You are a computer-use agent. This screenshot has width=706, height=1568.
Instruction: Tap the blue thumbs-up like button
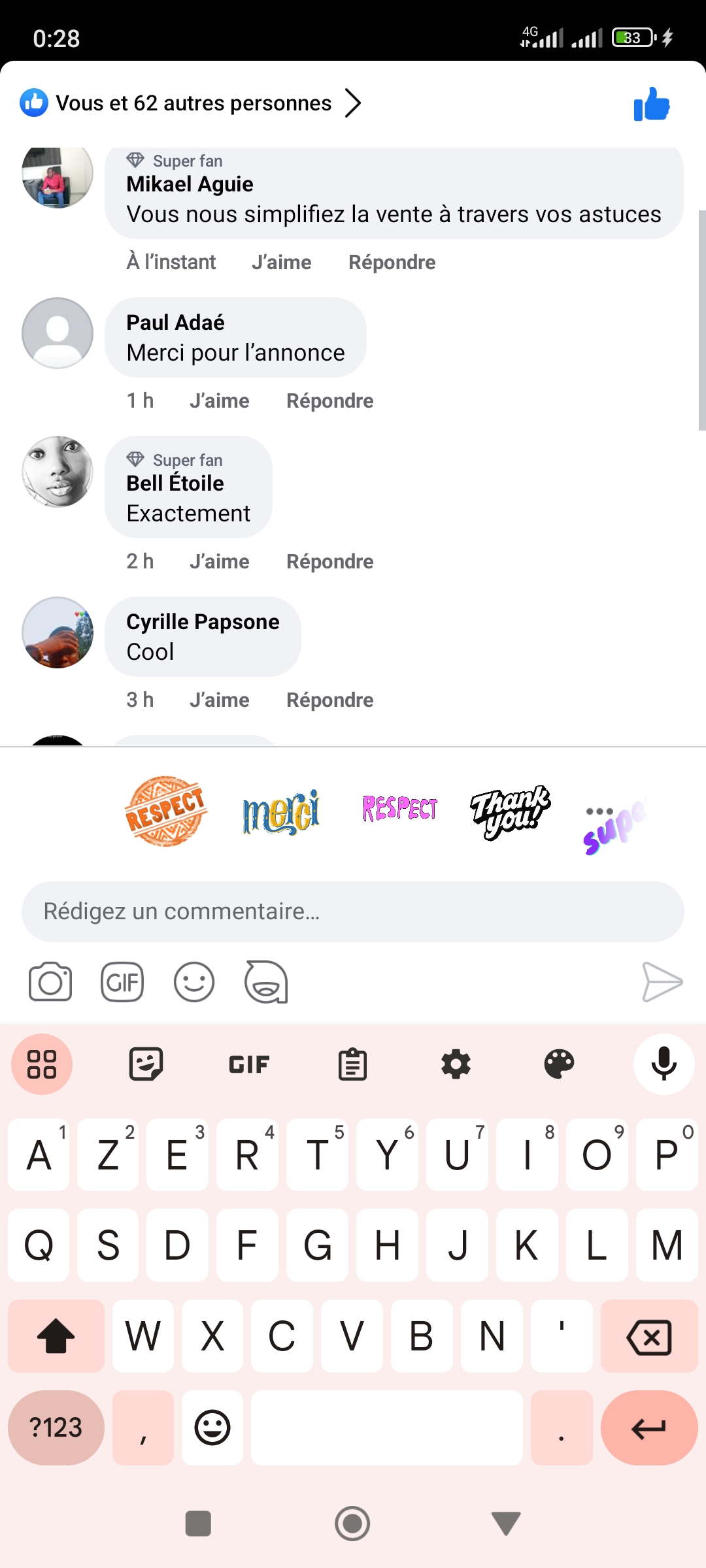[x=652, y=105]
